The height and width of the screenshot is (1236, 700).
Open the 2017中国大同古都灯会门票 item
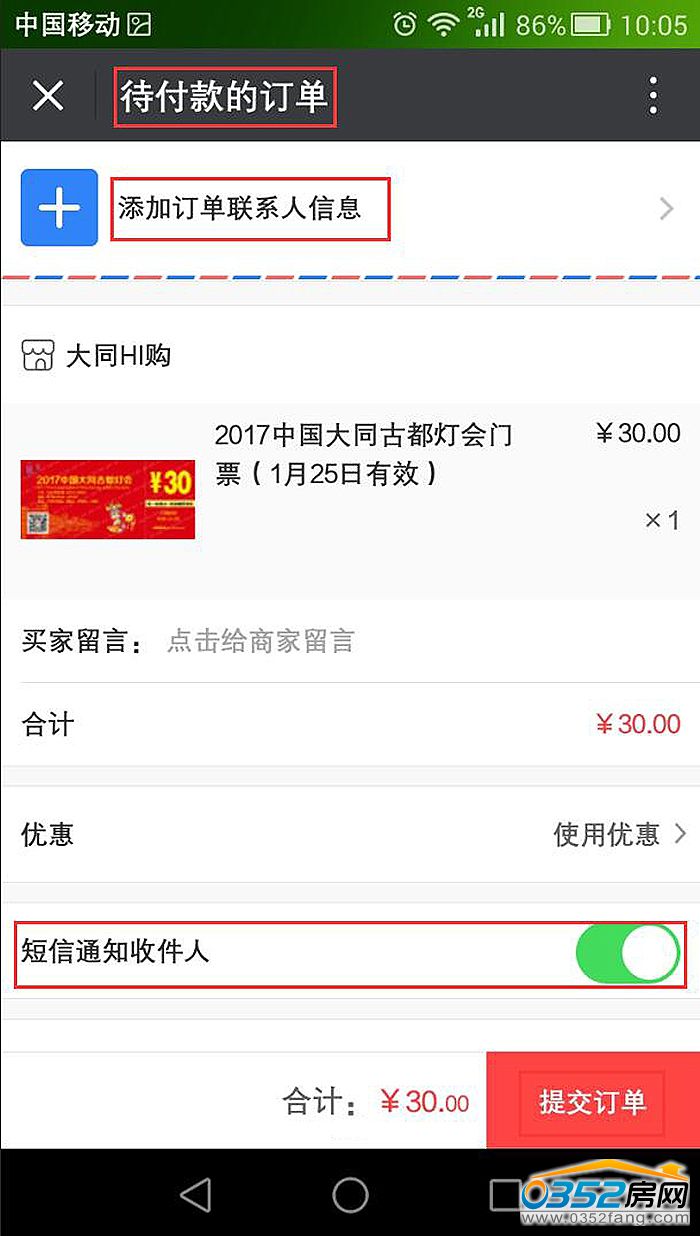[363, 453]
